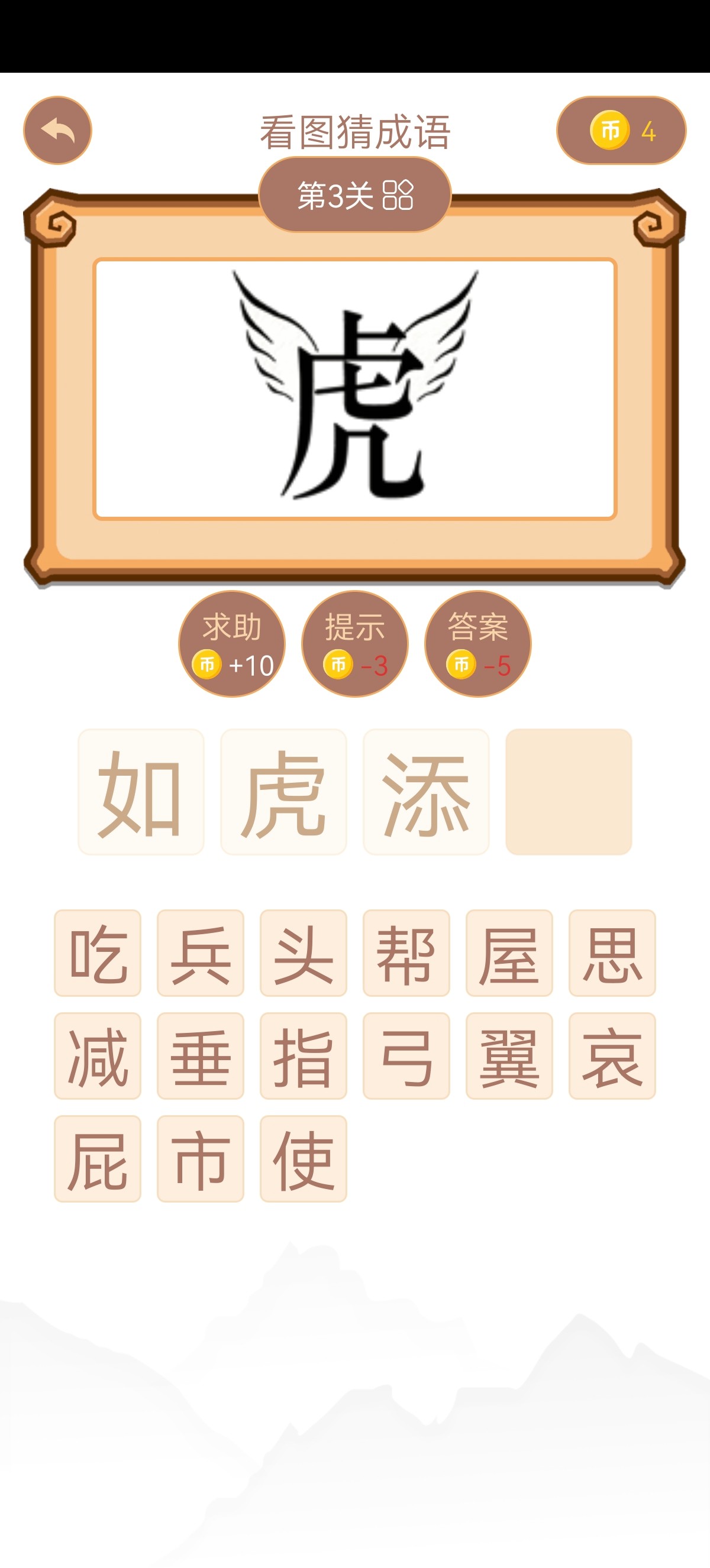The height and width of the screenshot is (1568, 710).
Task: Select the character 头
Action: 304,953
